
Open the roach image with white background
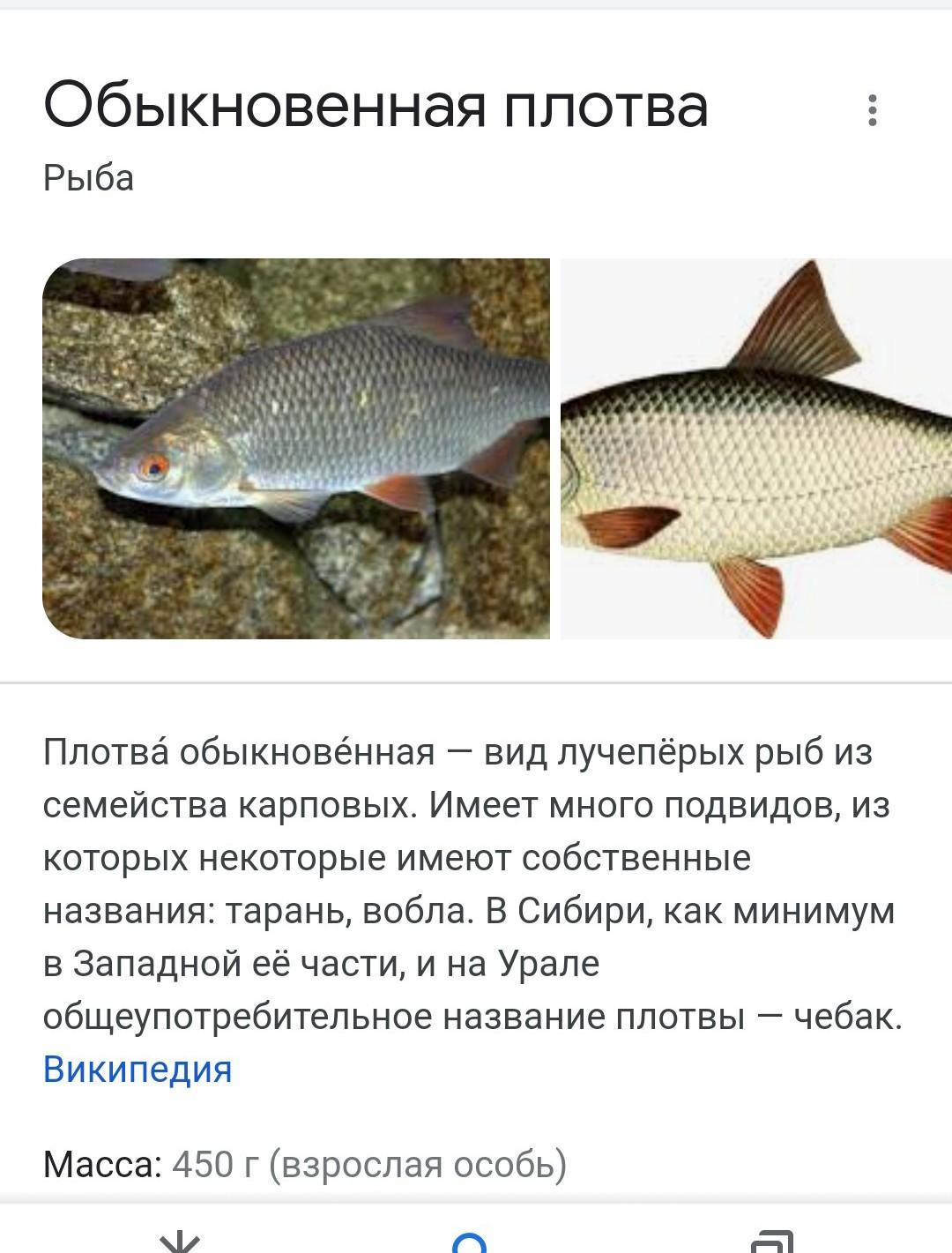click(x=755, y=448)
